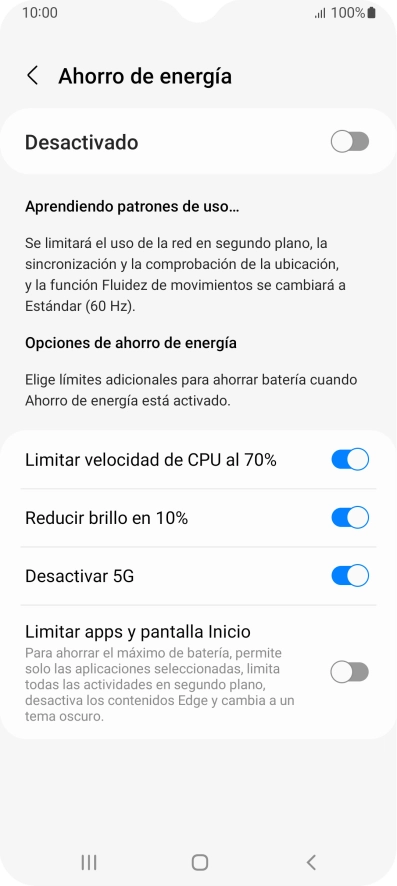Enable Limitar apps y pantalla Inicio
This screenshot has width=397, height=886.
point(350,672)
